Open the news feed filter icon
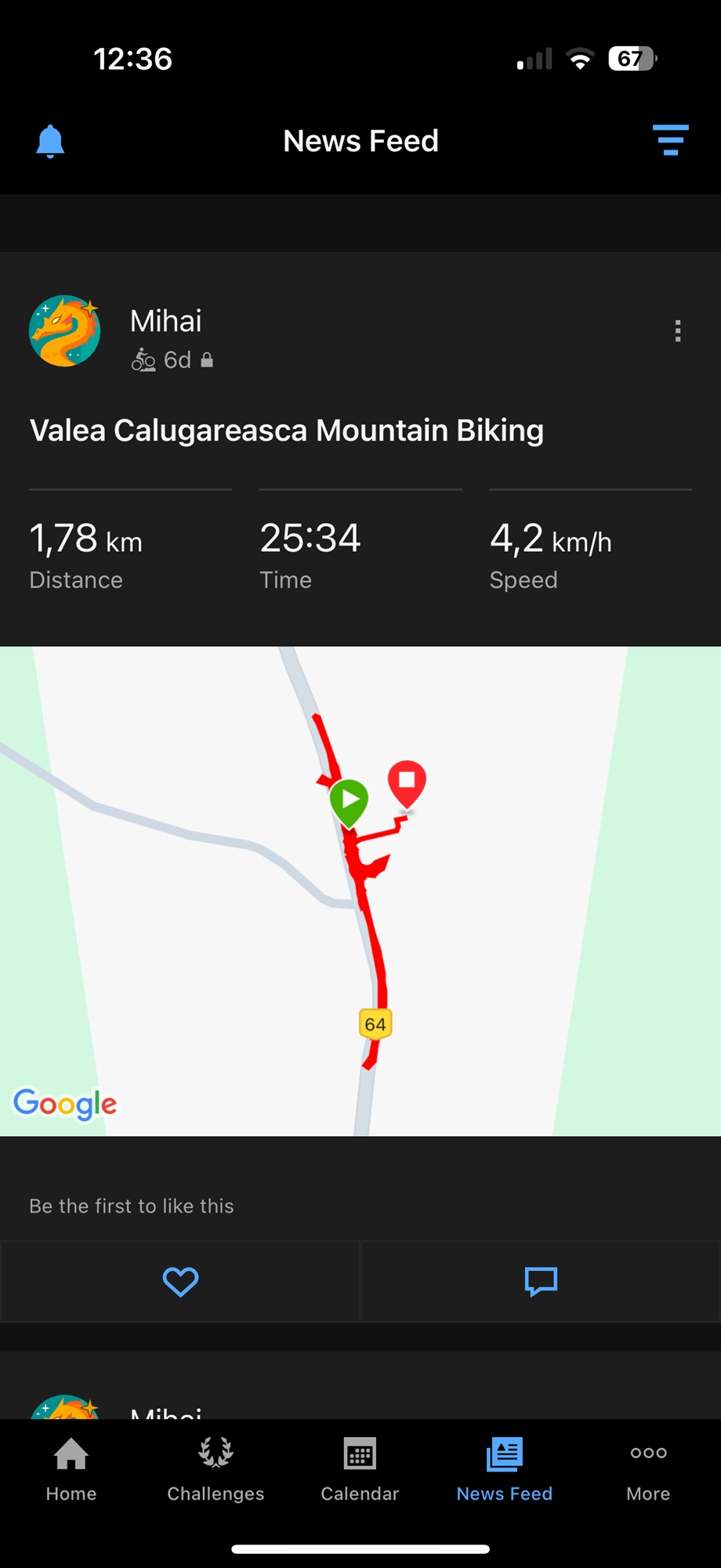721x1568 pixels. [671, 140]
